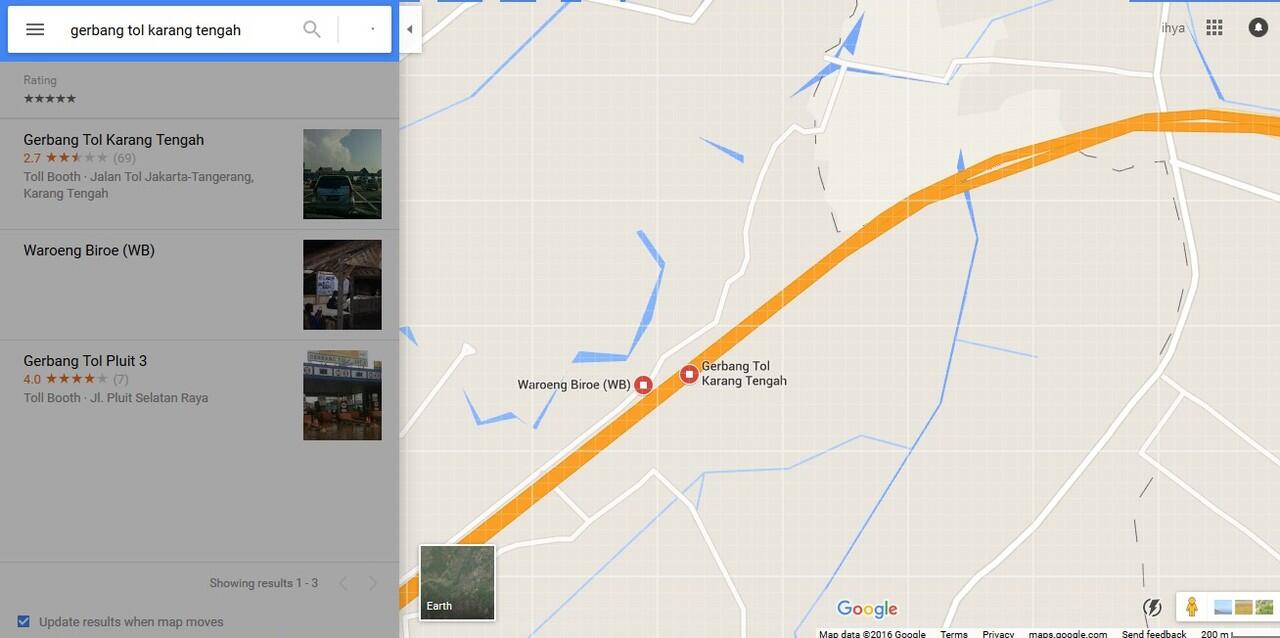Open the Privacy link
Image resolution: width=1280 pixels, height=638 pixels.
point(997,634)
